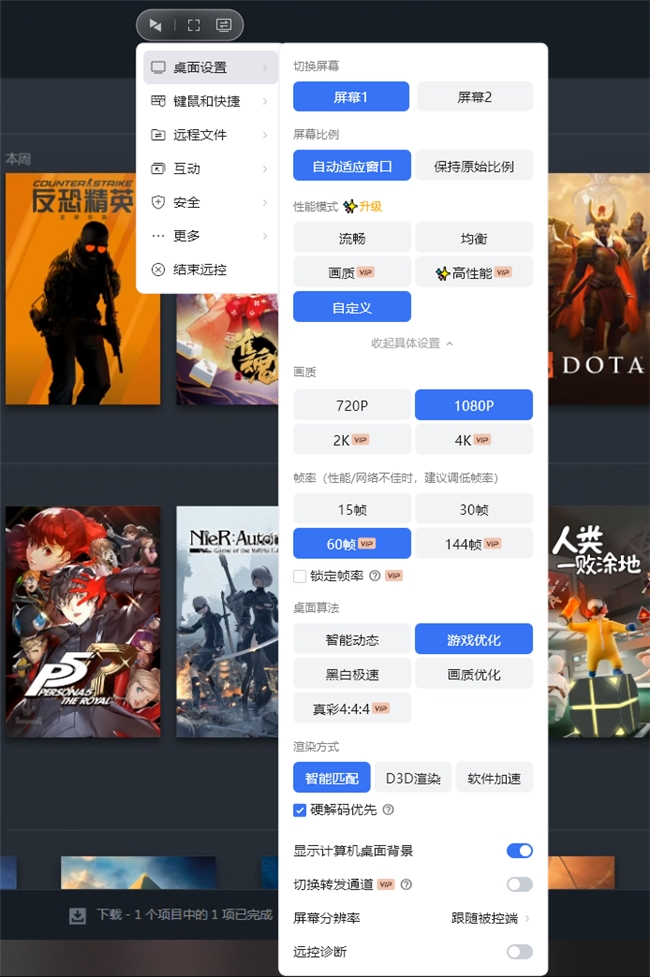
Task: Uncheck 硬解码优先 checkbox
Action: click(300, 810)
